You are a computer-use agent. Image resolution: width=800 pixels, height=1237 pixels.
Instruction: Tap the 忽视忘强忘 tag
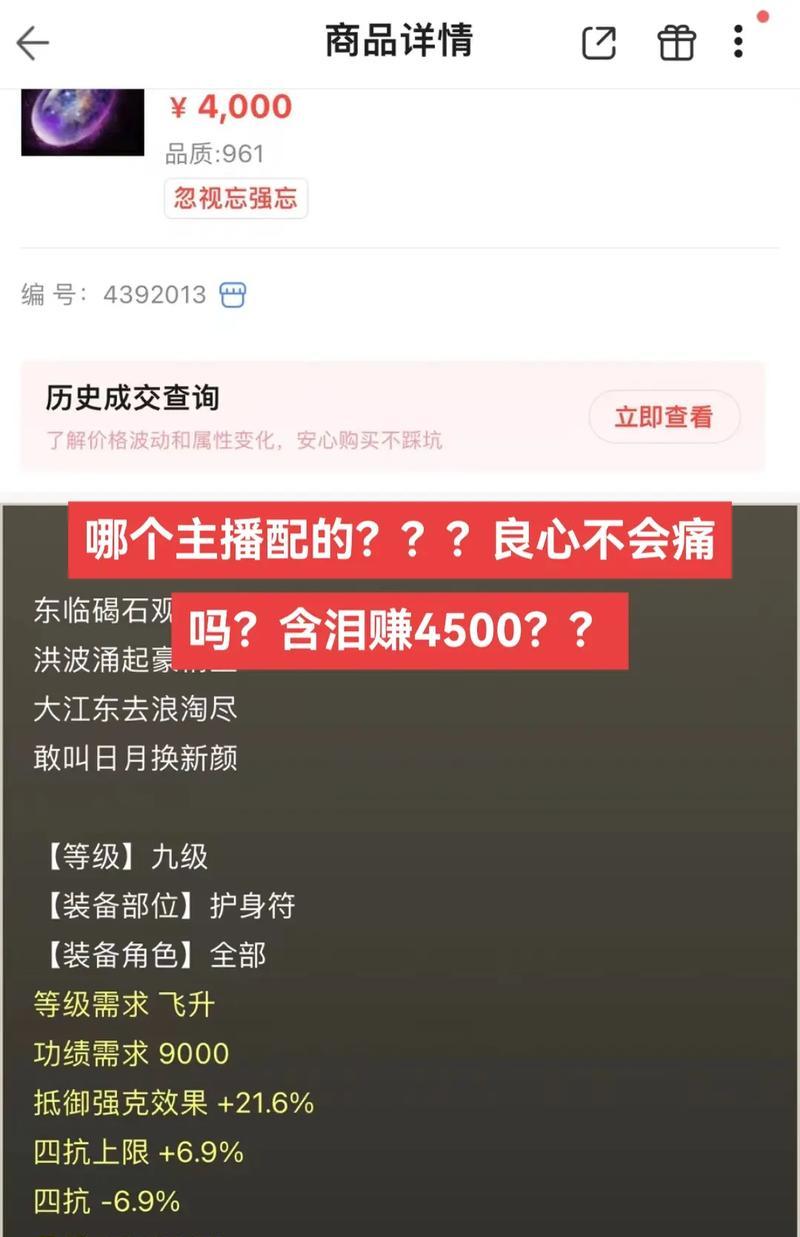pyautogui.click(x=236, y=198)
